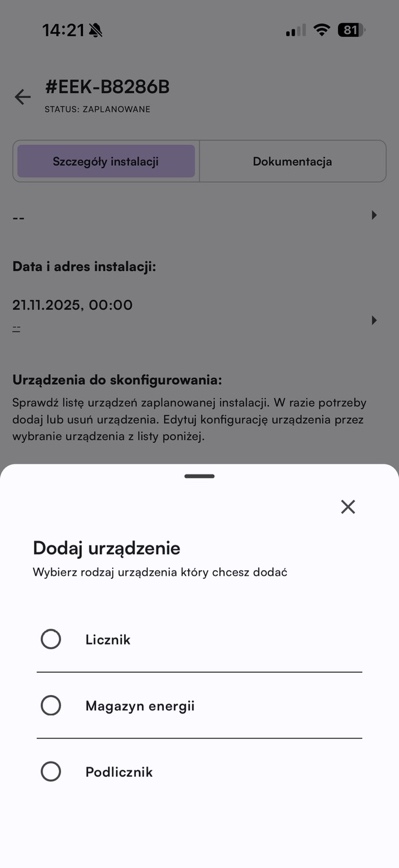Choose Magazyn energii as device type

point(199,706)
